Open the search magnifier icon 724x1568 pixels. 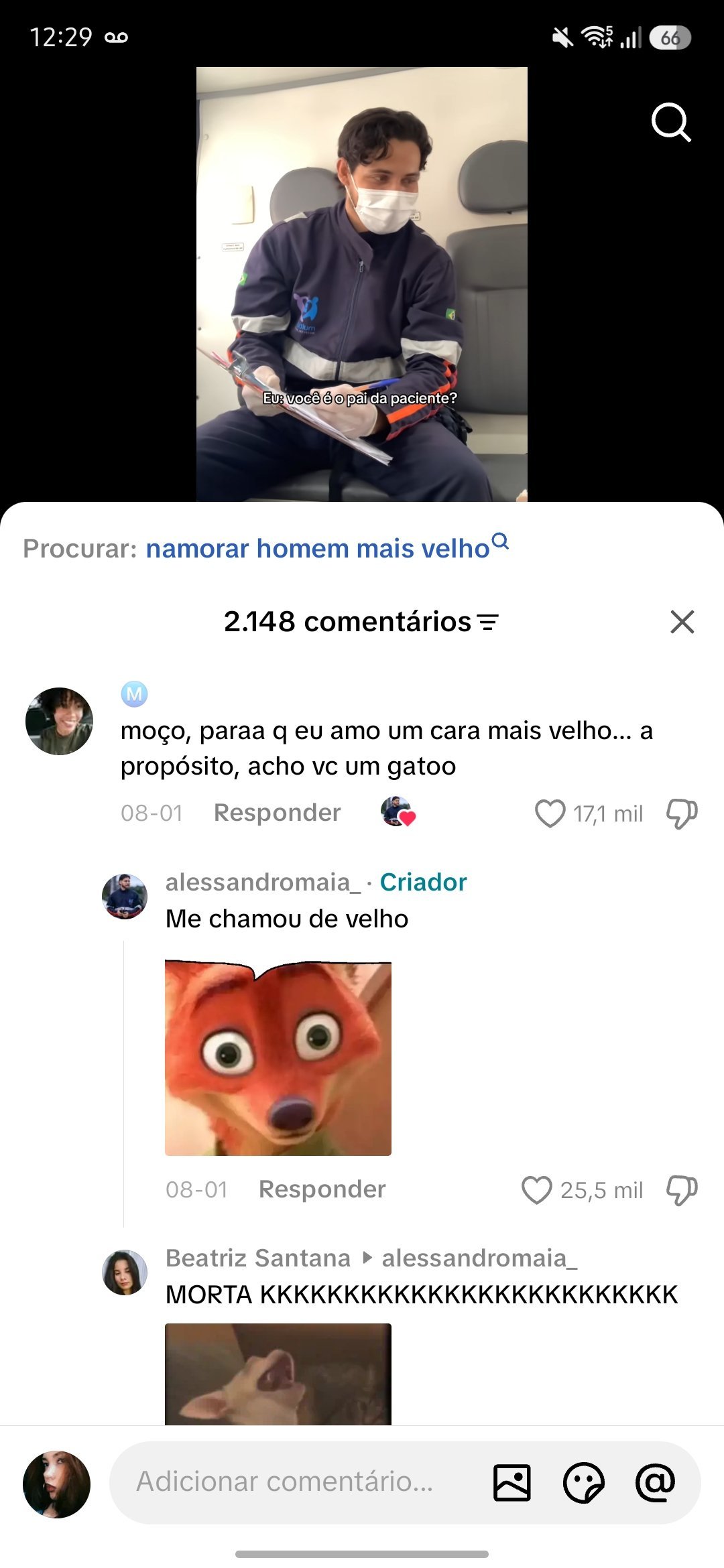pyautogui.click(x=671, y=123)
